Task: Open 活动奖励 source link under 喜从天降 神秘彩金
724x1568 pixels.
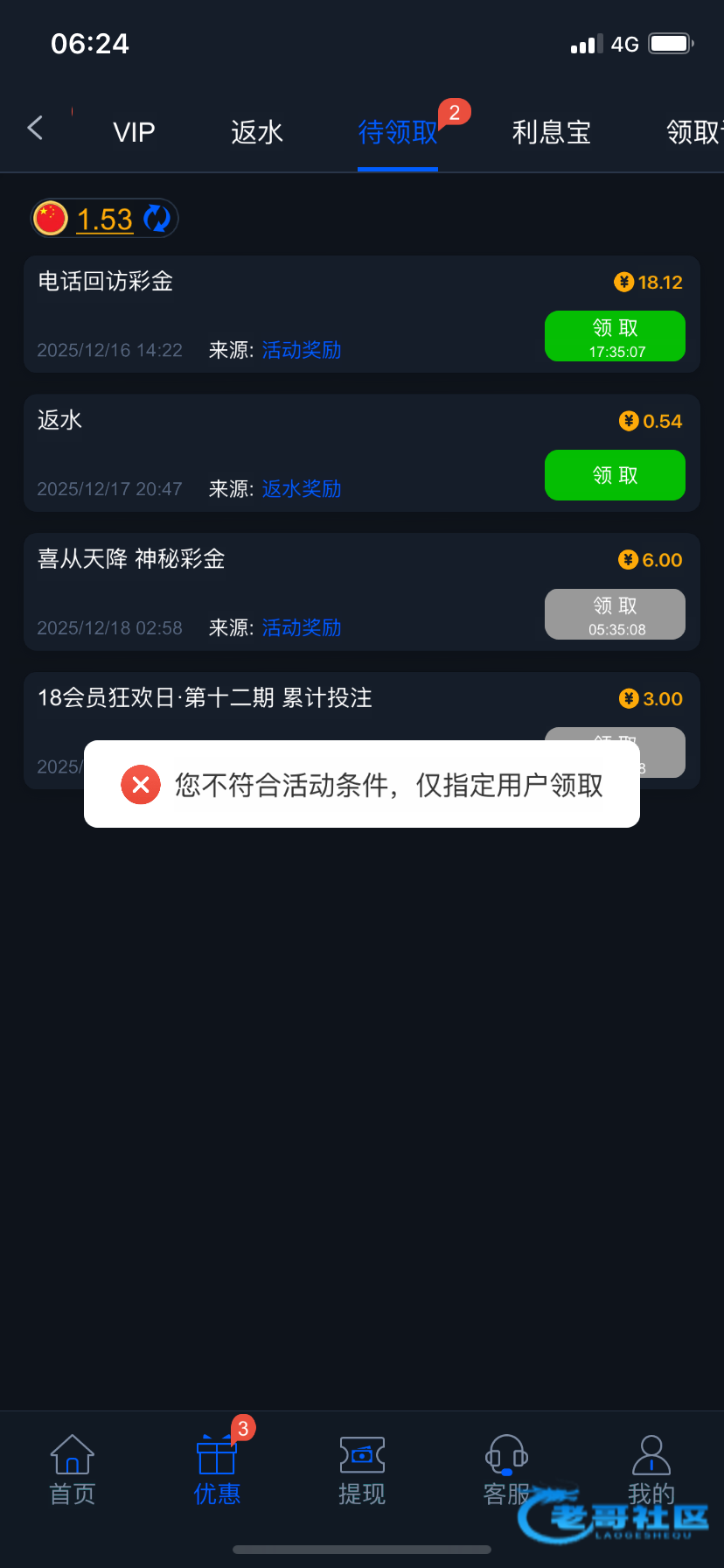Action: click(x=302, y=627)
